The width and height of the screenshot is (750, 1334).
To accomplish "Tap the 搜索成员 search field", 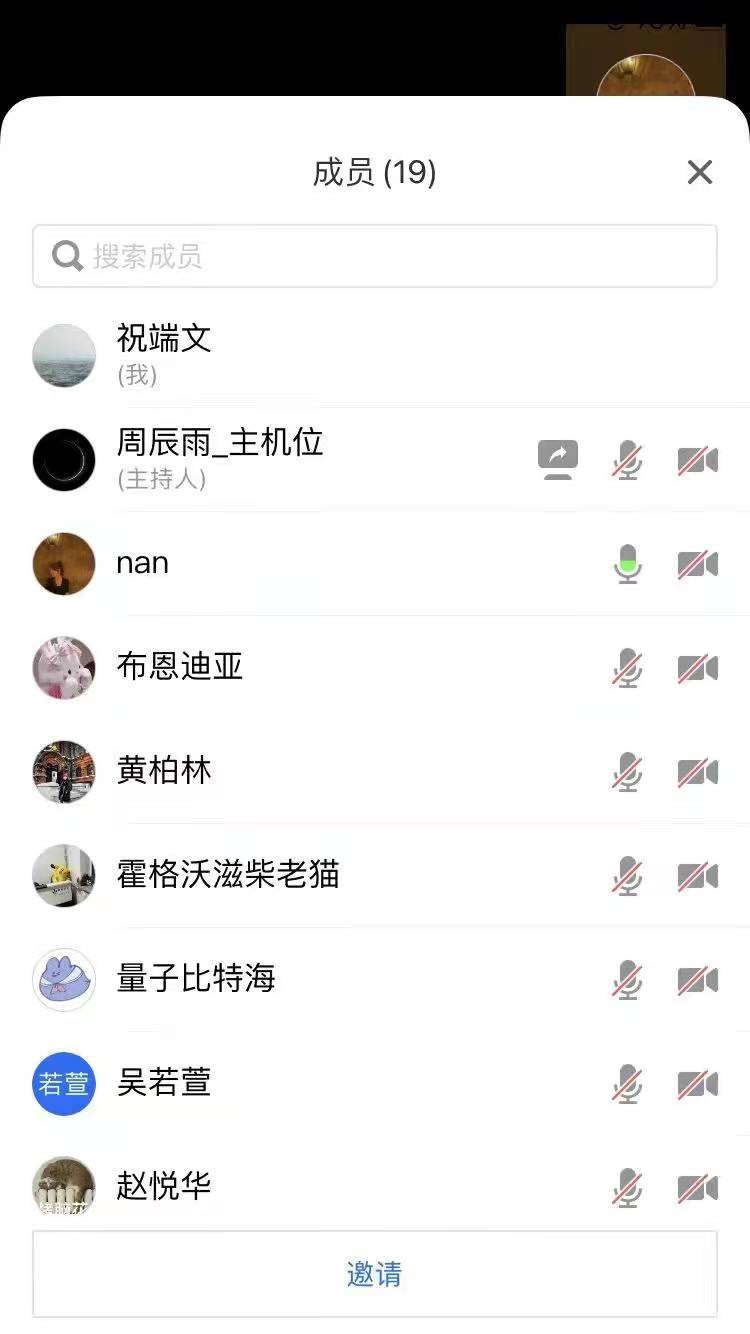I will click(x=375, y=256).
